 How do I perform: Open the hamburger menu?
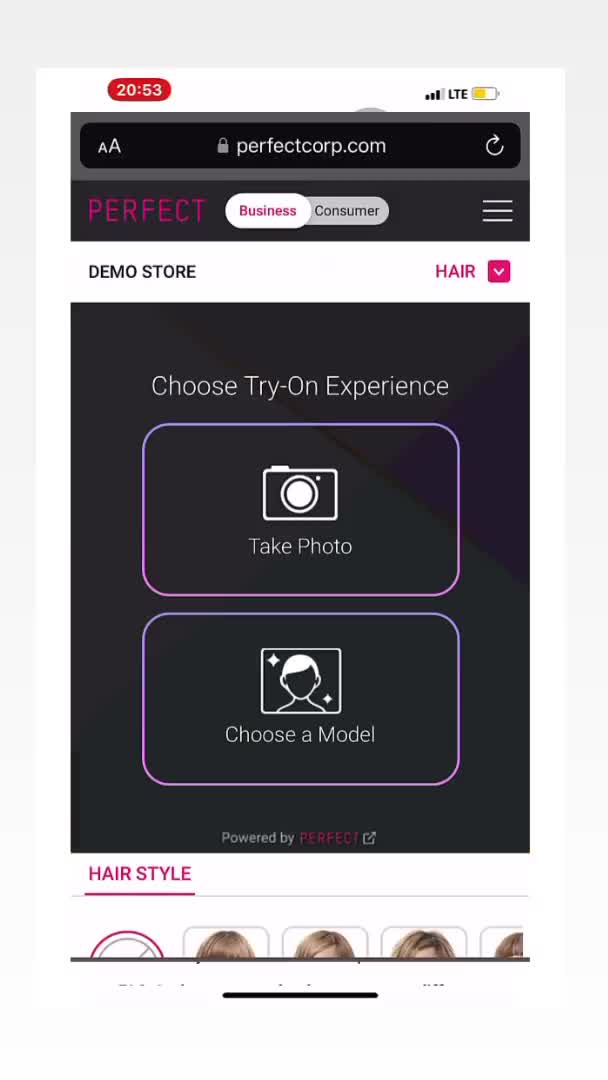497,211
